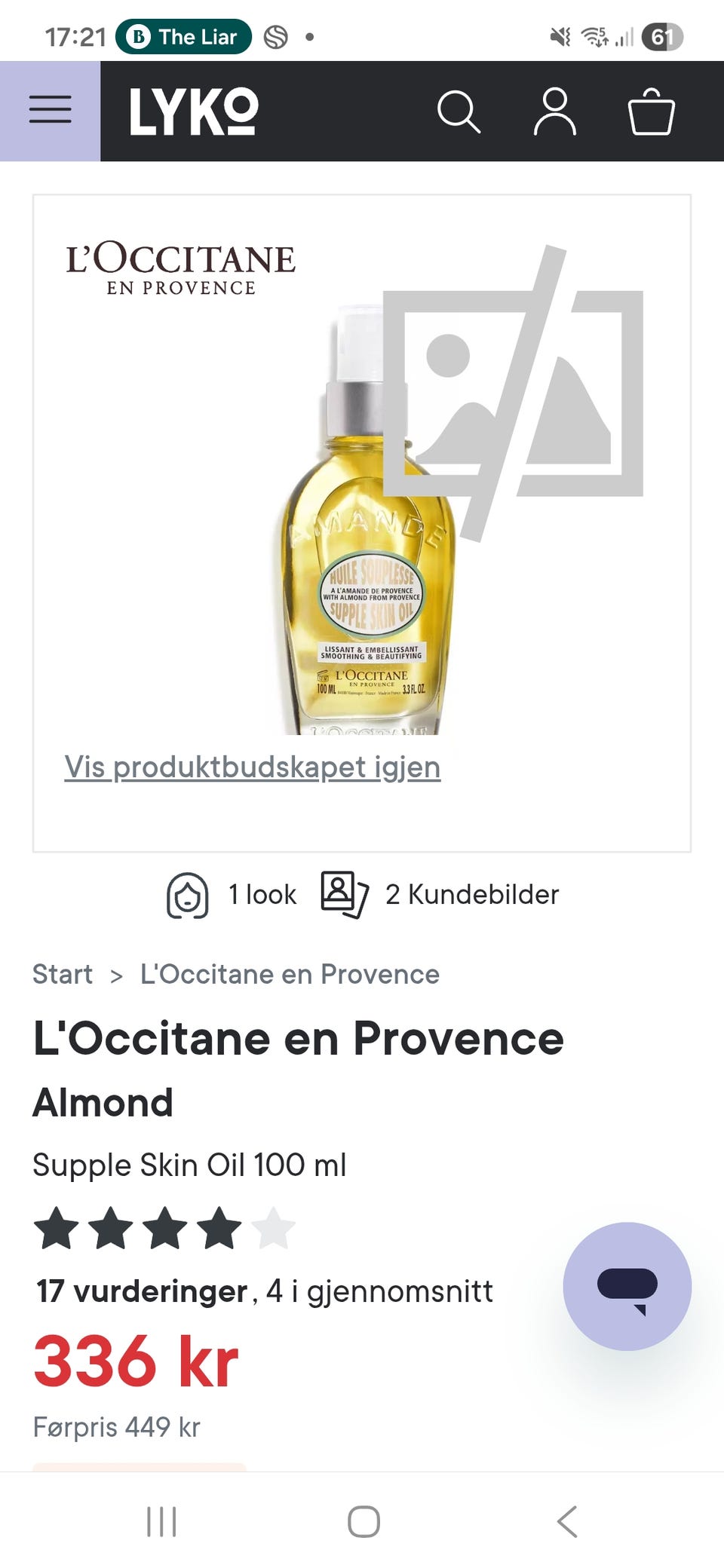724x1568 pixels.
Task: Open the account profile icon
Action: (x=555, y=112)
